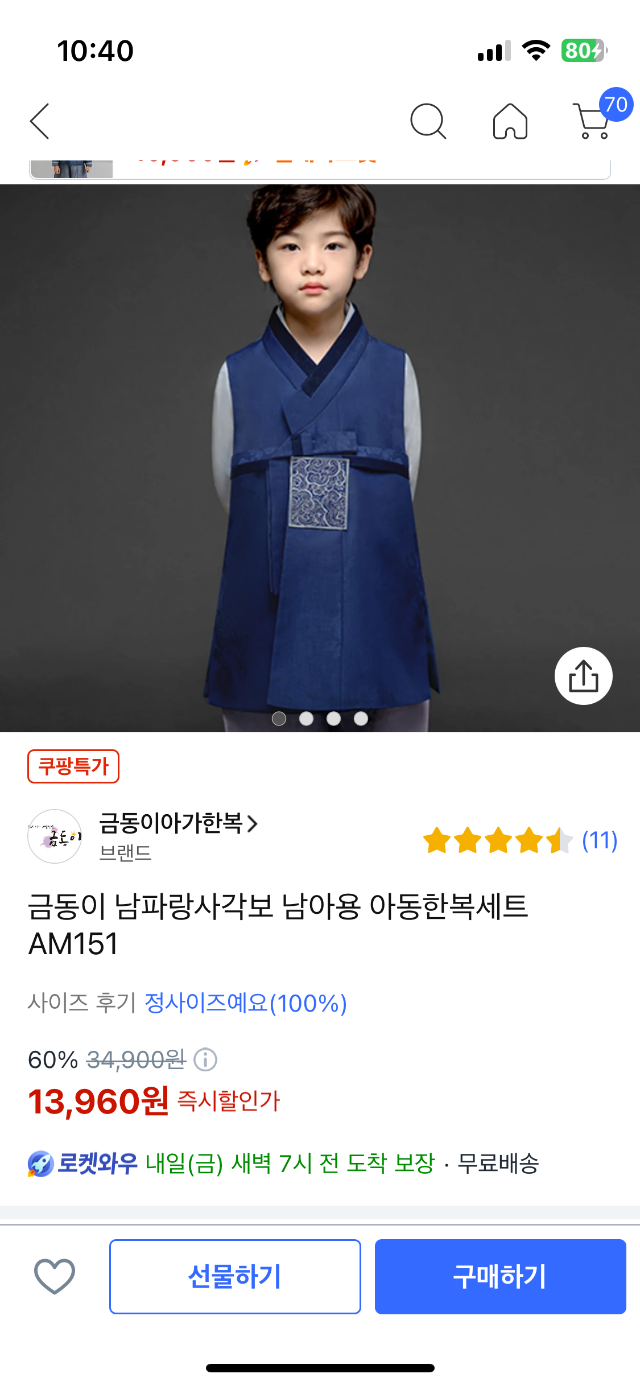Share this hanbok product
The width and height of the screenshot is (640, 1386).
click(583, 677)
